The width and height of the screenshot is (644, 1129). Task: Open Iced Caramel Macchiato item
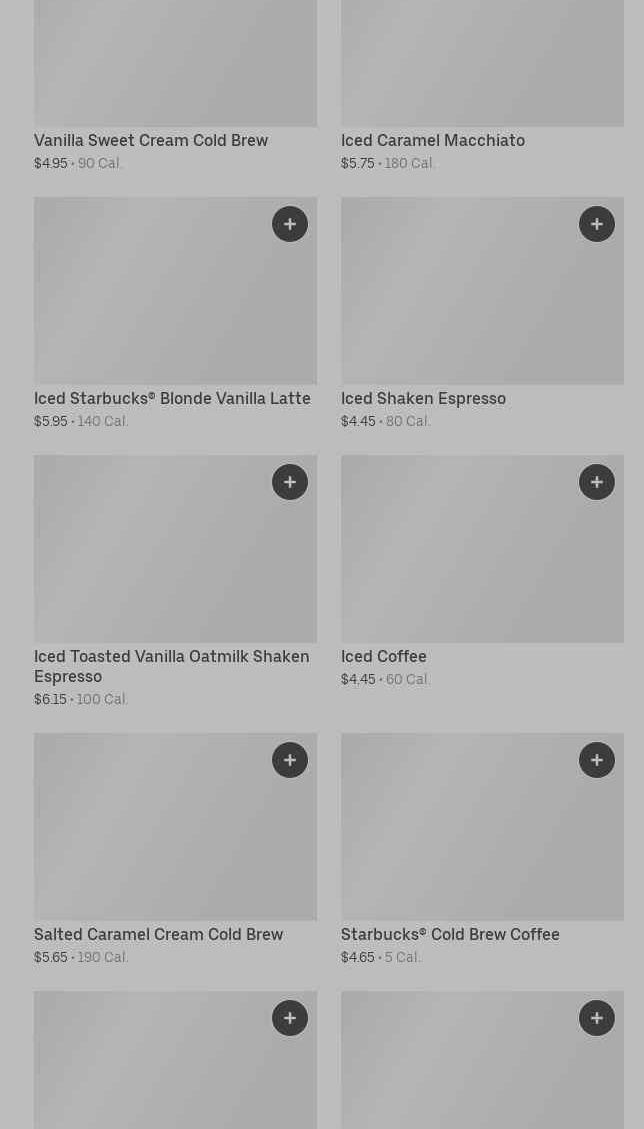433,141
